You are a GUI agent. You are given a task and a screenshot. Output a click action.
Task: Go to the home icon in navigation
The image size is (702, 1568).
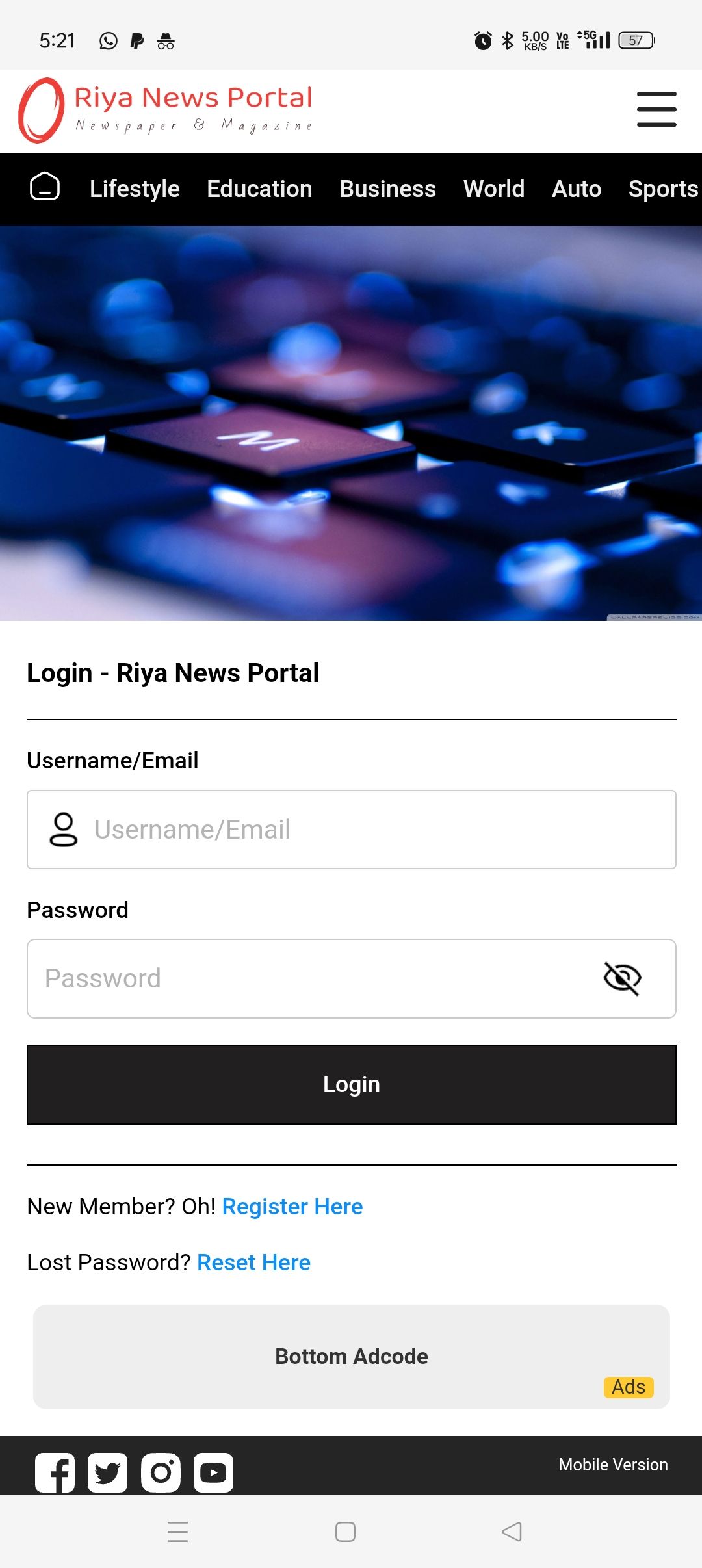tap(45, 187)
